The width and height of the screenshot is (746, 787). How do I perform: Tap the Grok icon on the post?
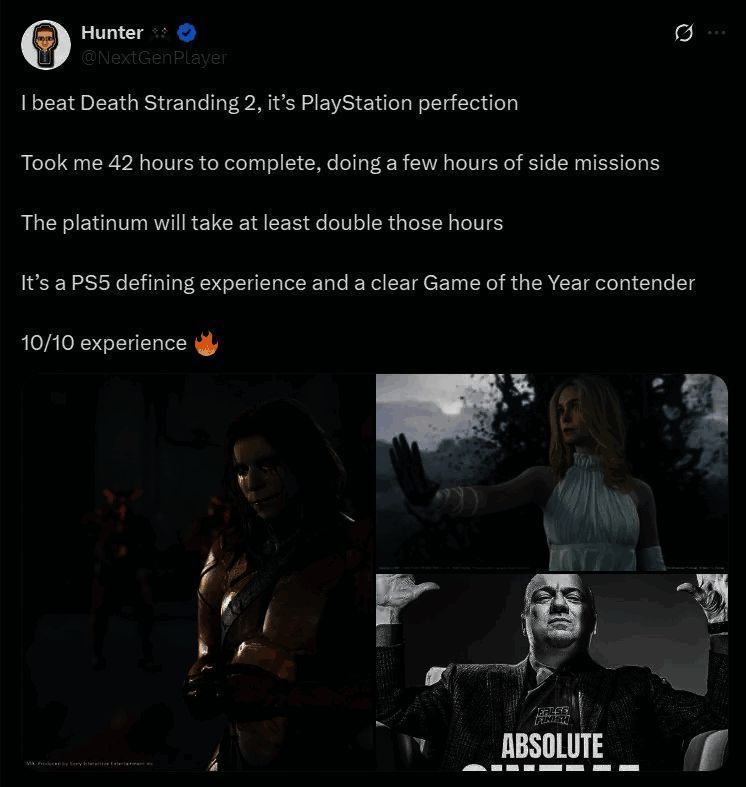tap(684, 33)
